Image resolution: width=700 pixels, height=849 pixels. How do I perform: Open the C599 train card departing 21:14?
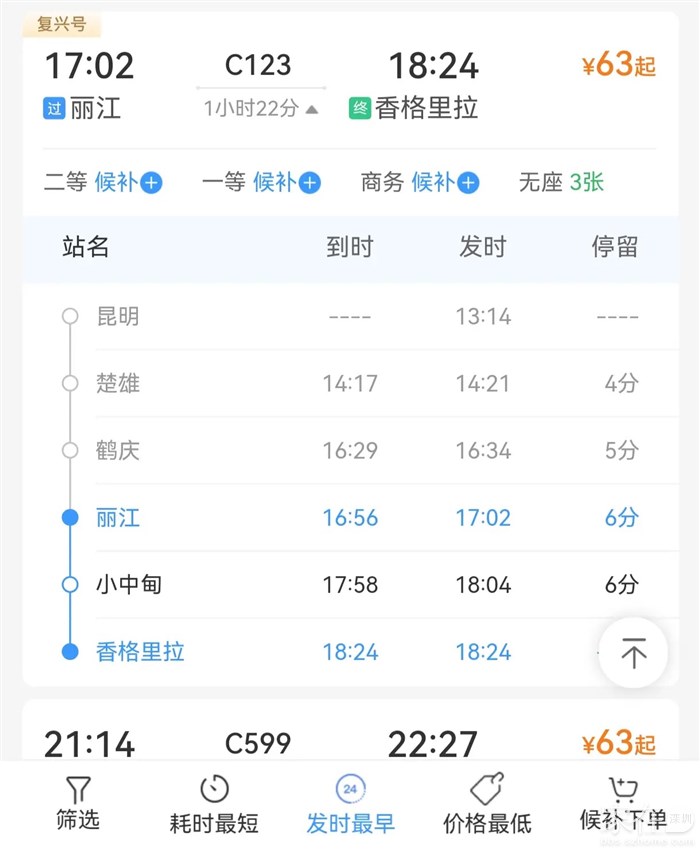point(350,744)
